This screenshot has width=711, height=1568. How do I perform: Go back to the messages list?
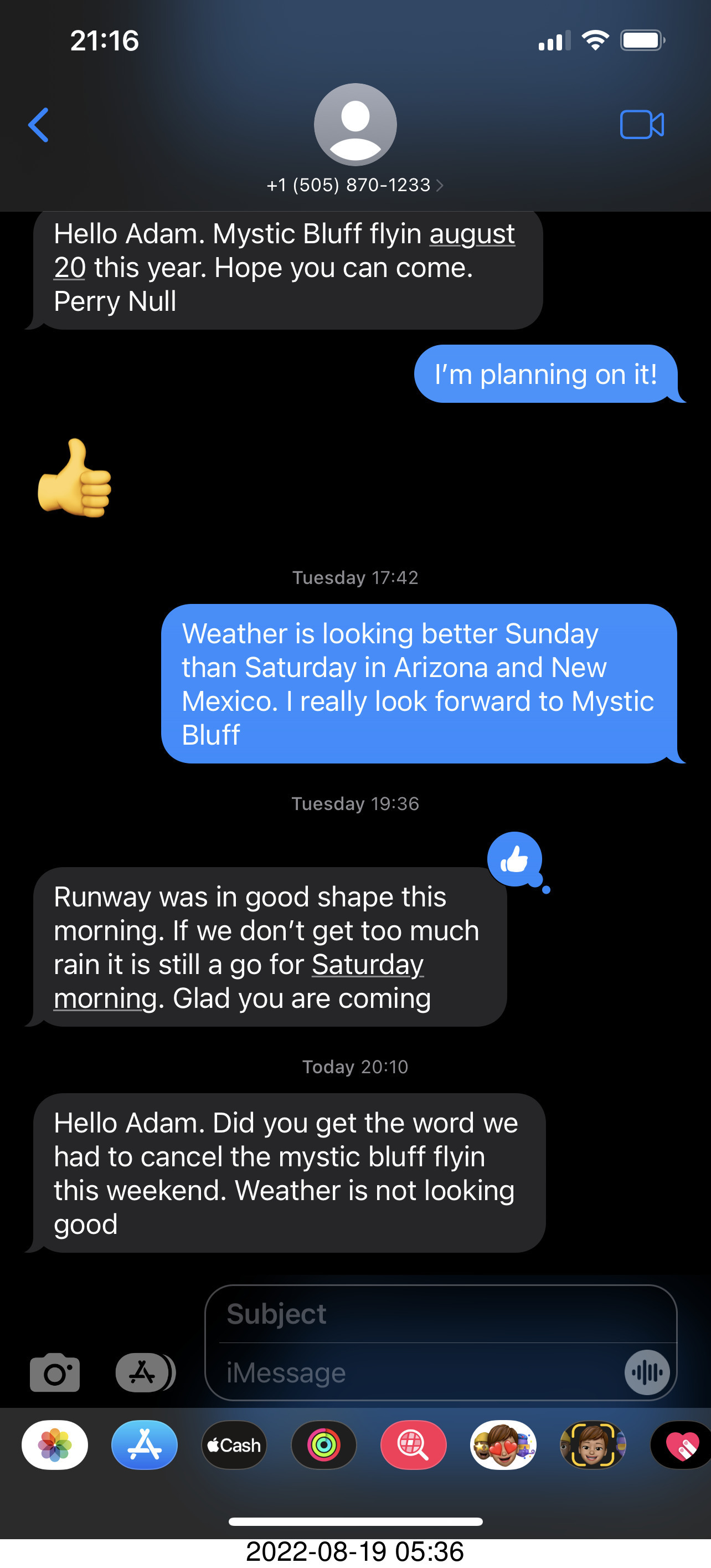pyautogui.click(x=38, y=125)
